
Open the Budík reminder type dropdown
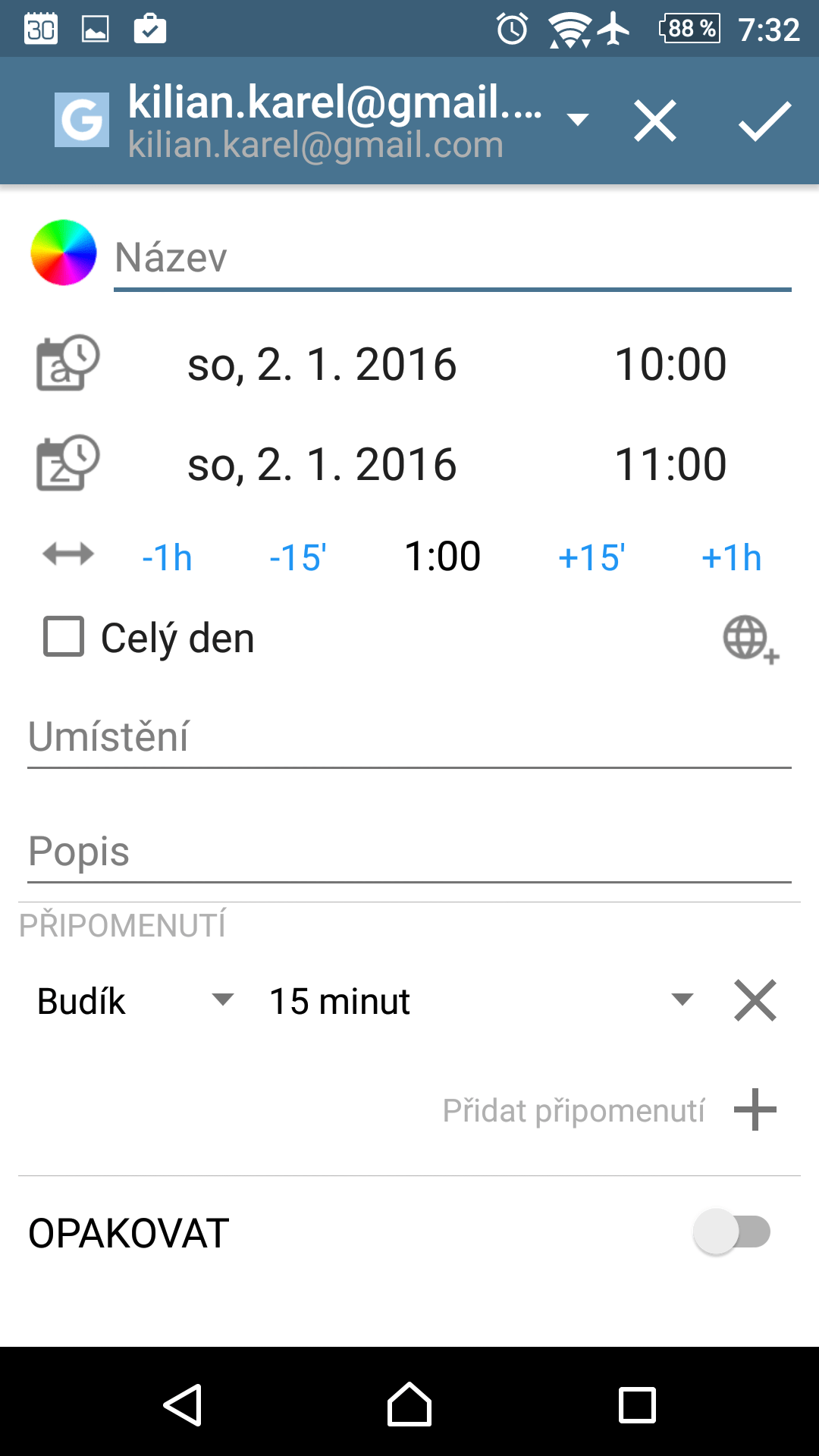[x=135, y=1001]
